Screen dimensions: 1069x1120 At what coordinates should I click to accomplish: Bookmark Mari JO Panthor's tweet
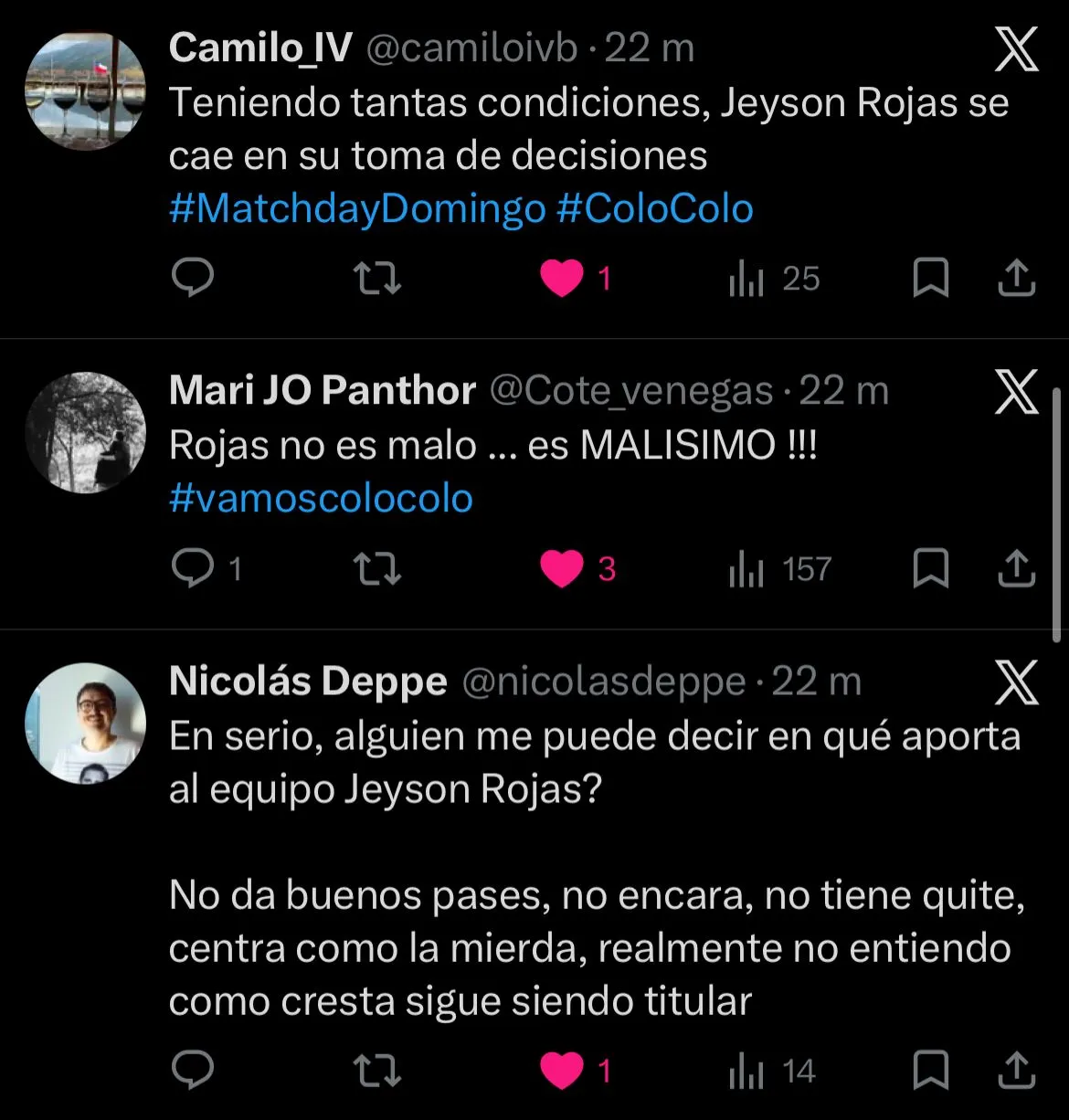coord(930,568)
